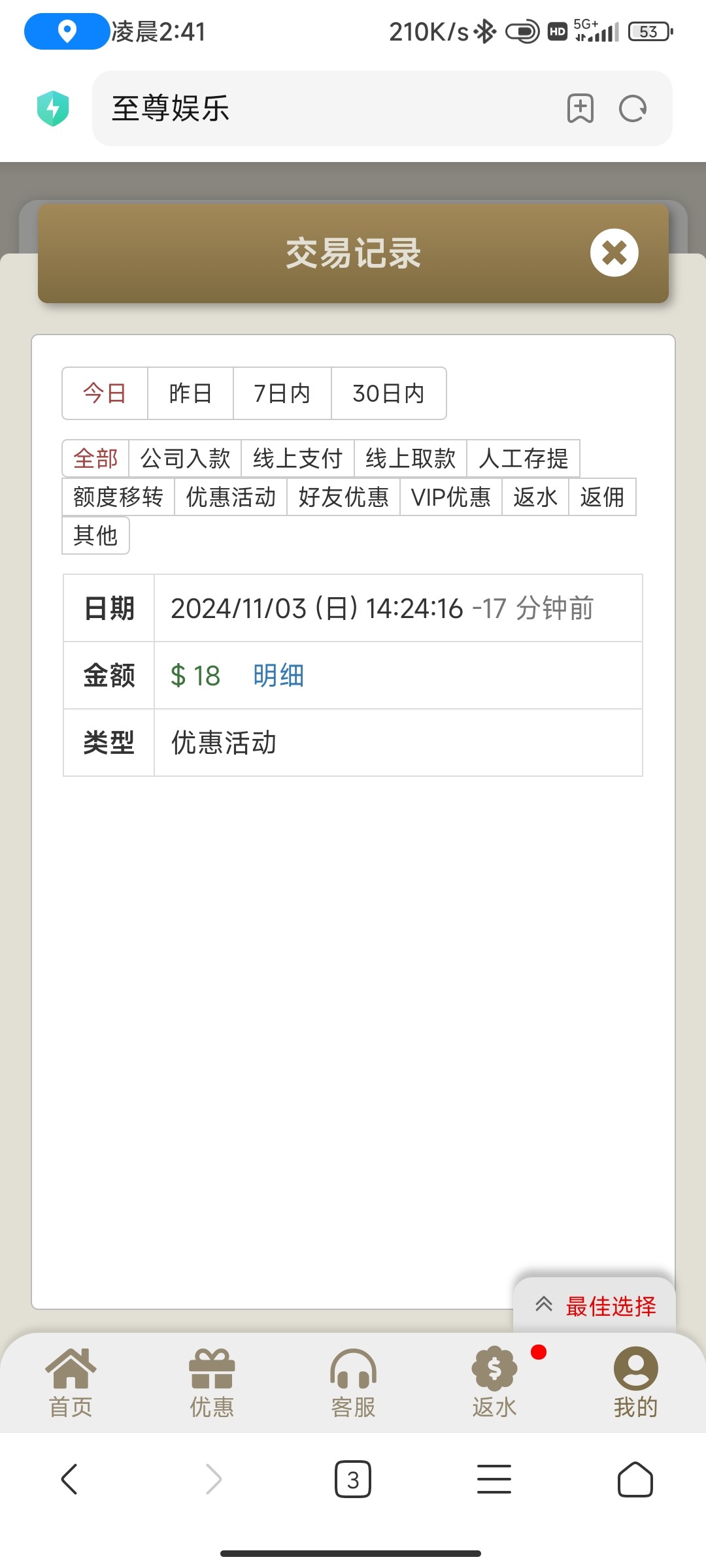706x1568 pixels.
Task: Filter by 好友优惠
Action: tap(343, 497)
